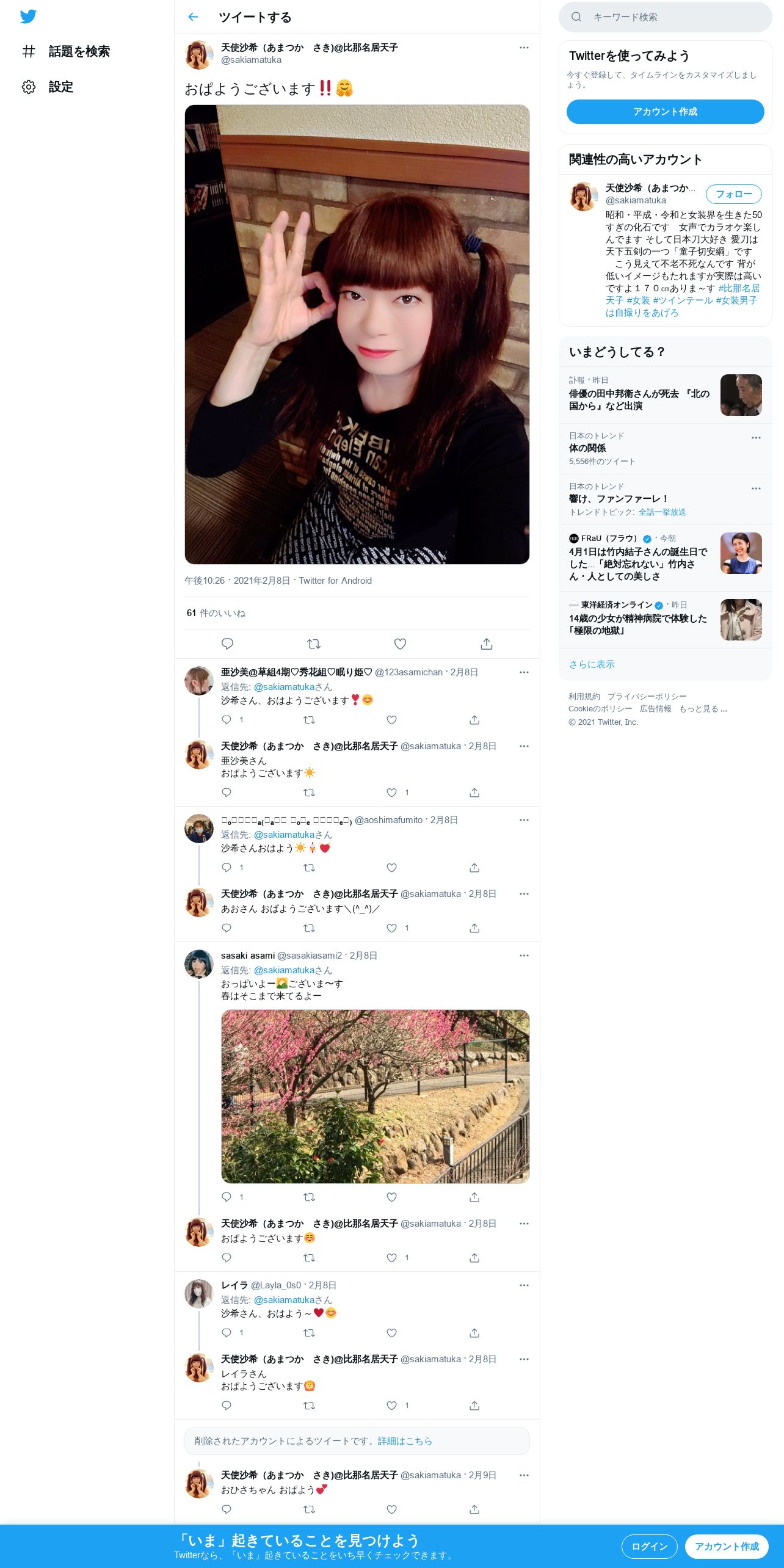Image resolution: width=784 pixels, height=1568 pixels.
Task: Open the hashtag #ツインテール in the bio
Action: click(683, 300)
